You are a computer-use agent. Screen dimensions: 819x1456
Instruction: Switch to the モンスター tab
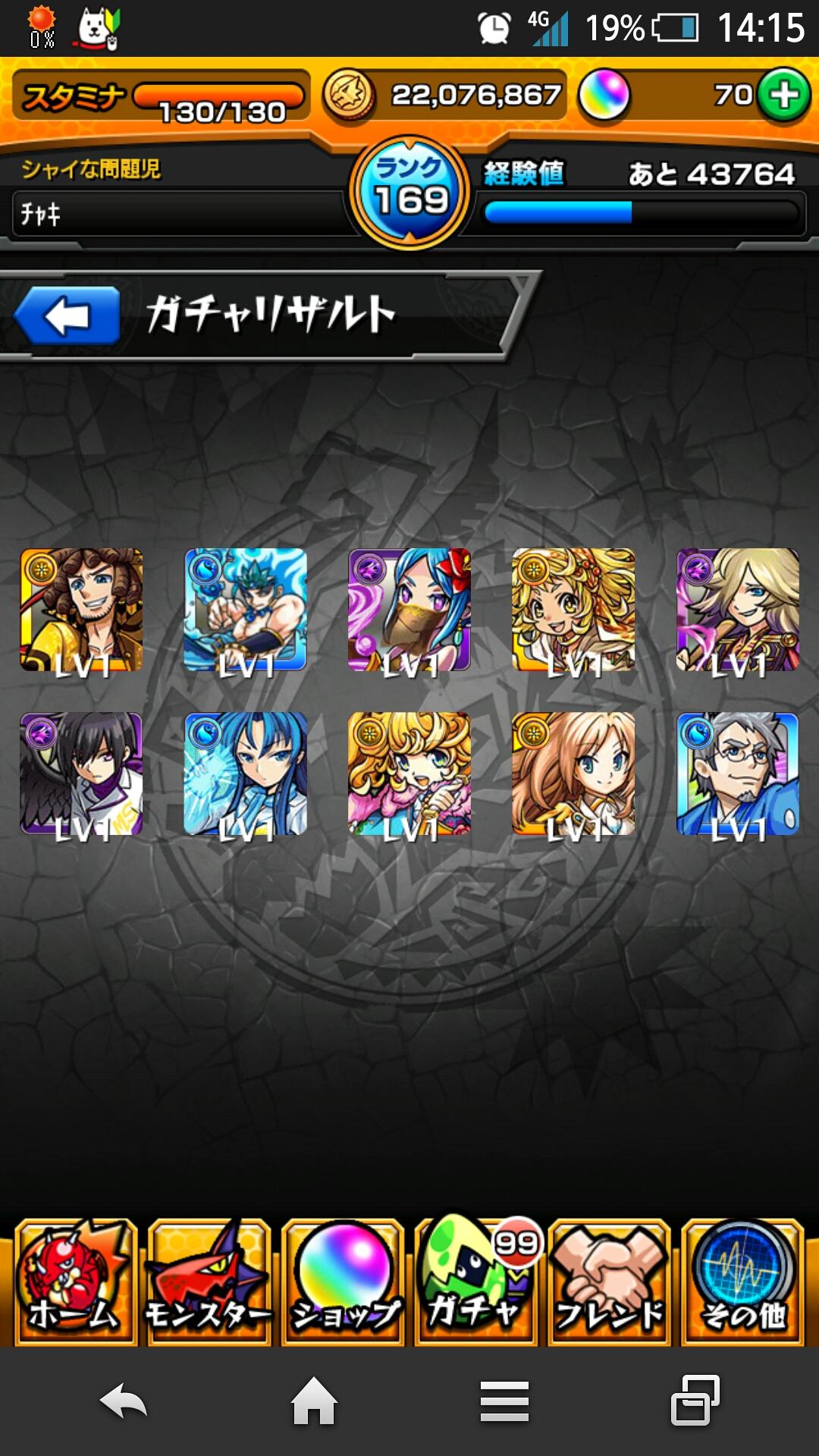click(209, 1282)
